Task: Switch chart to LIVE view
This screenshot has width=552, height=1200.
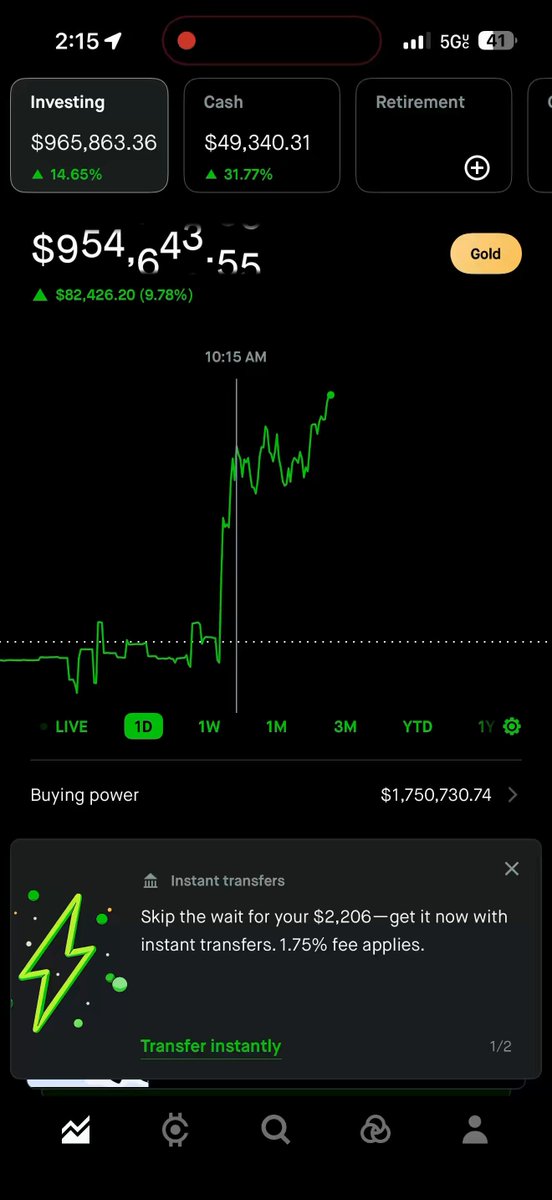Action: point(64,727)
